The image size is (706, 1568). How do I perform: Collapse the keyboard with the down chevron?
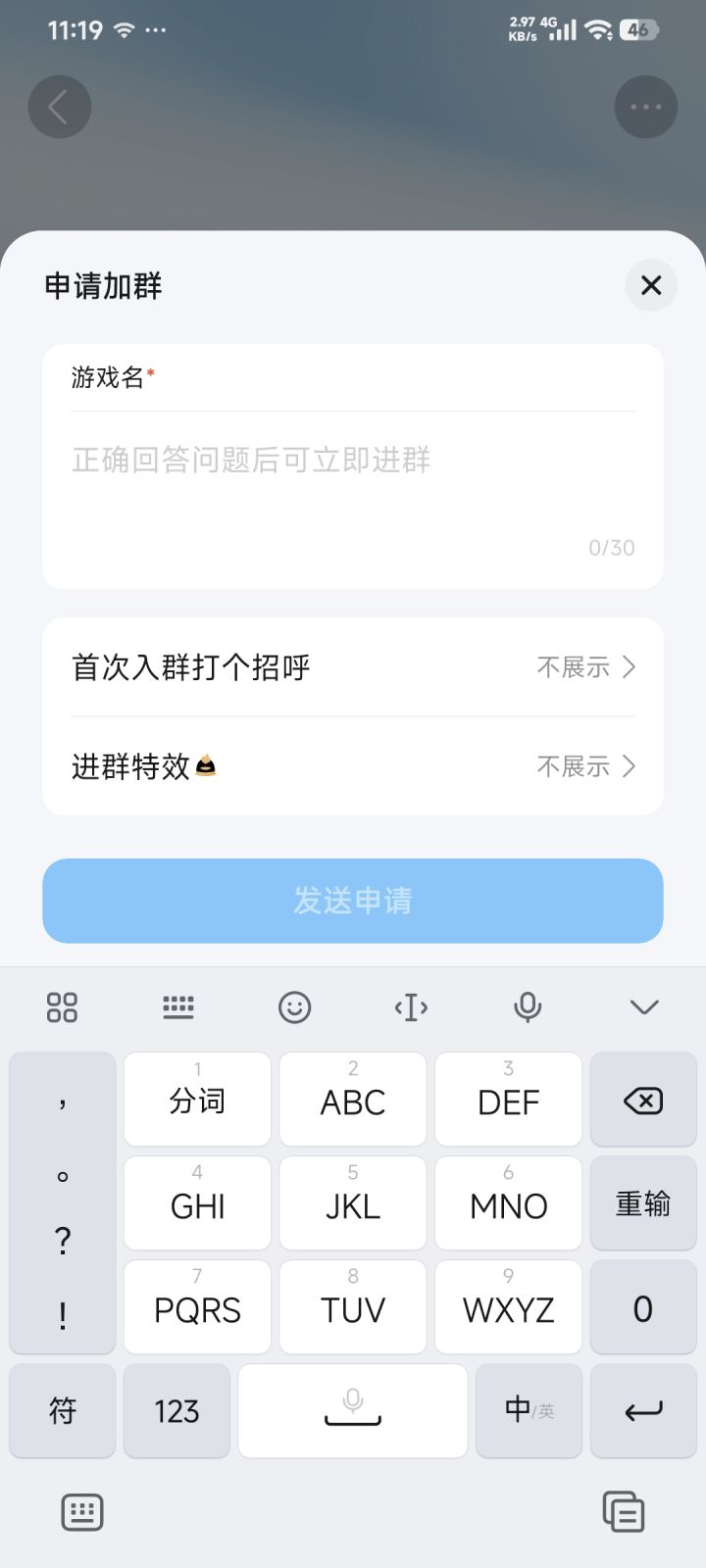pyautogui.click(x=643, y=1006)
